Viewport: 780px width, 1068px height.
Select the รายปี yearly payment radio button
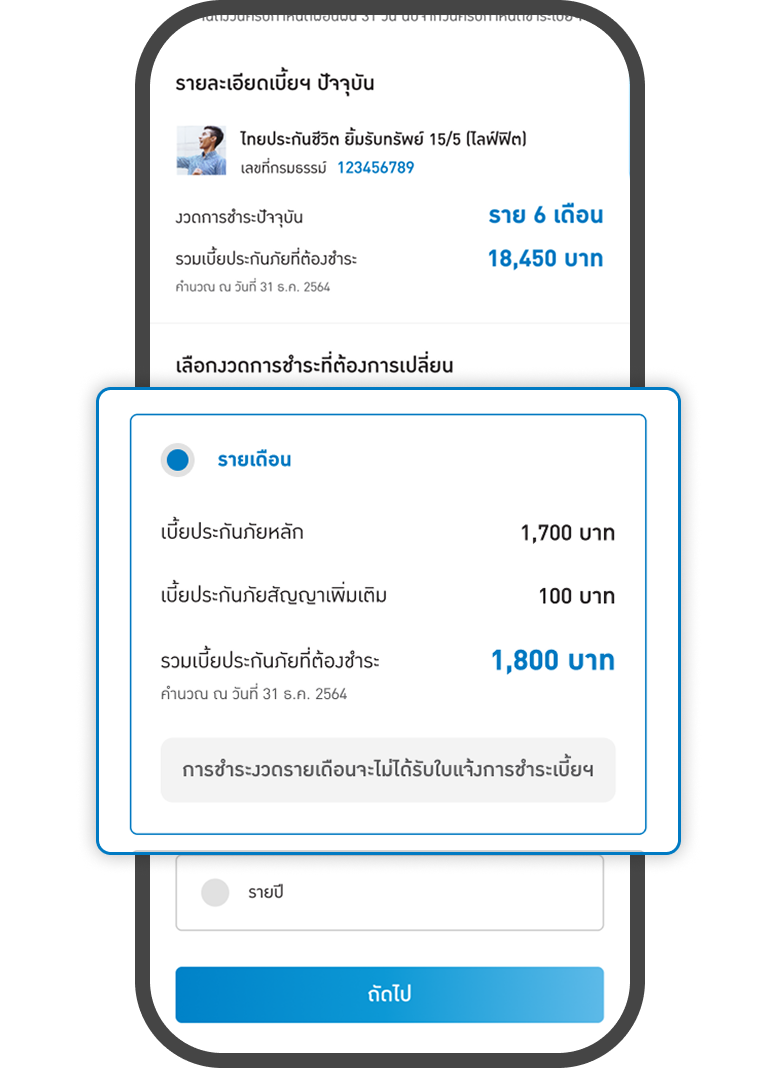pos(214,891)
